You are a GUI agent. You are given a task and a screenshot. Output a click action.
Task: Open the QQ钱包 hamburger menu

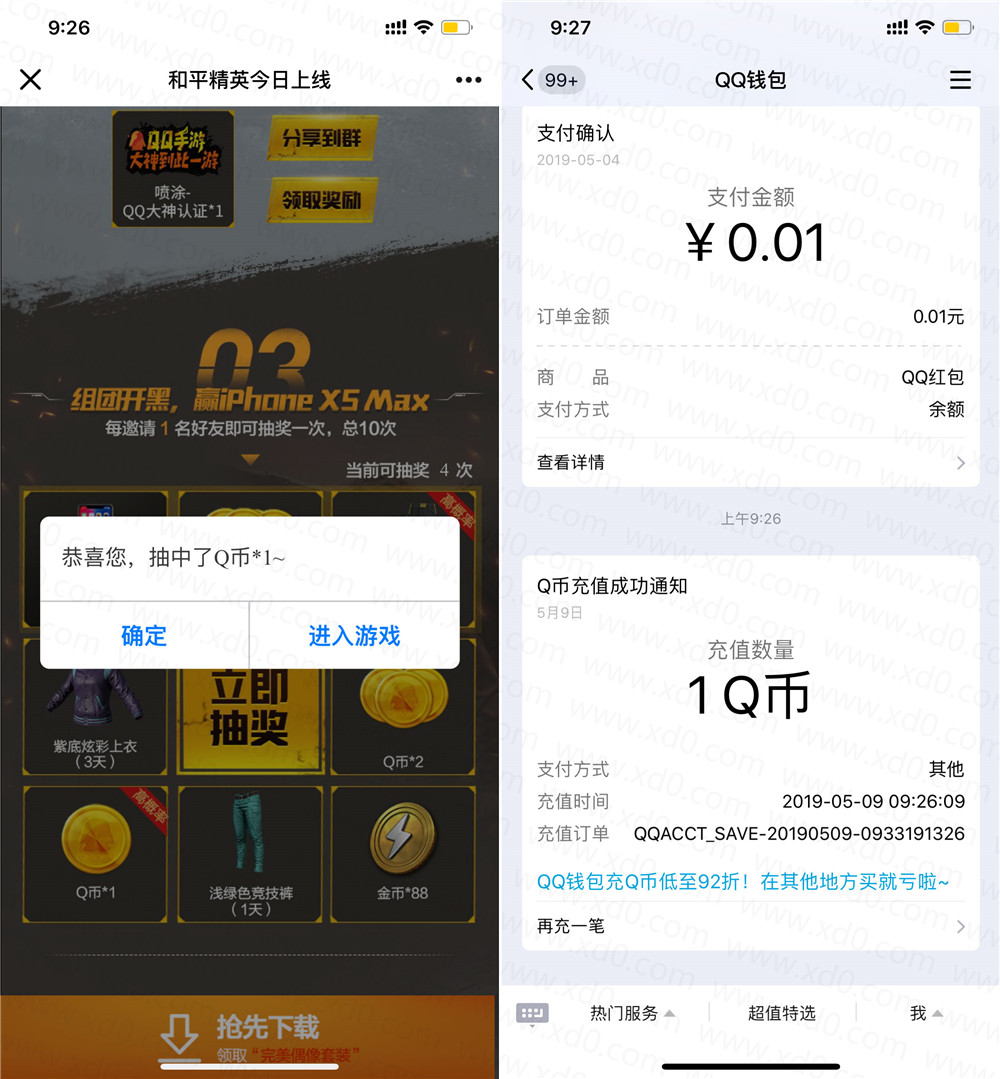coord(960,80)
